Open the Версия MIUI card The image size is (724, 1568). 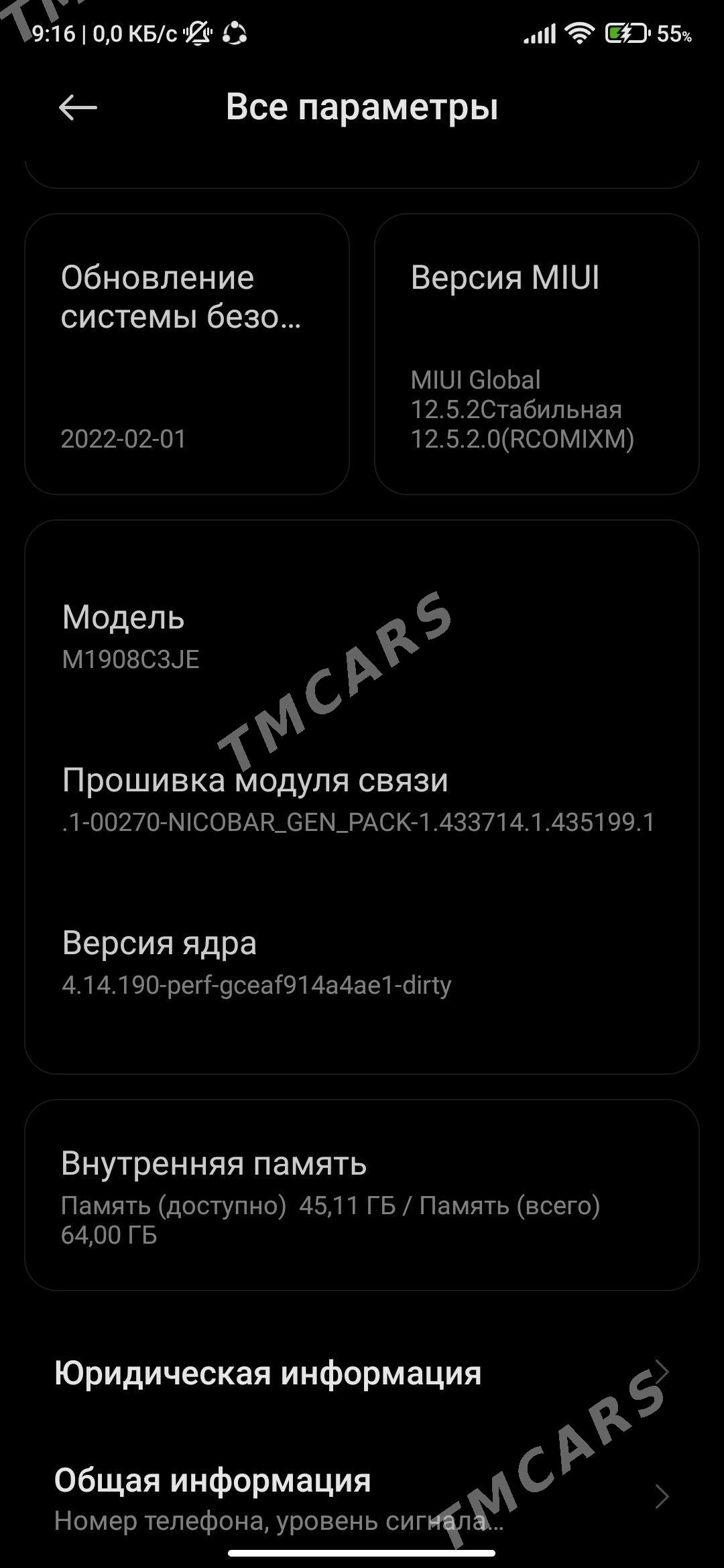[536, 354]
